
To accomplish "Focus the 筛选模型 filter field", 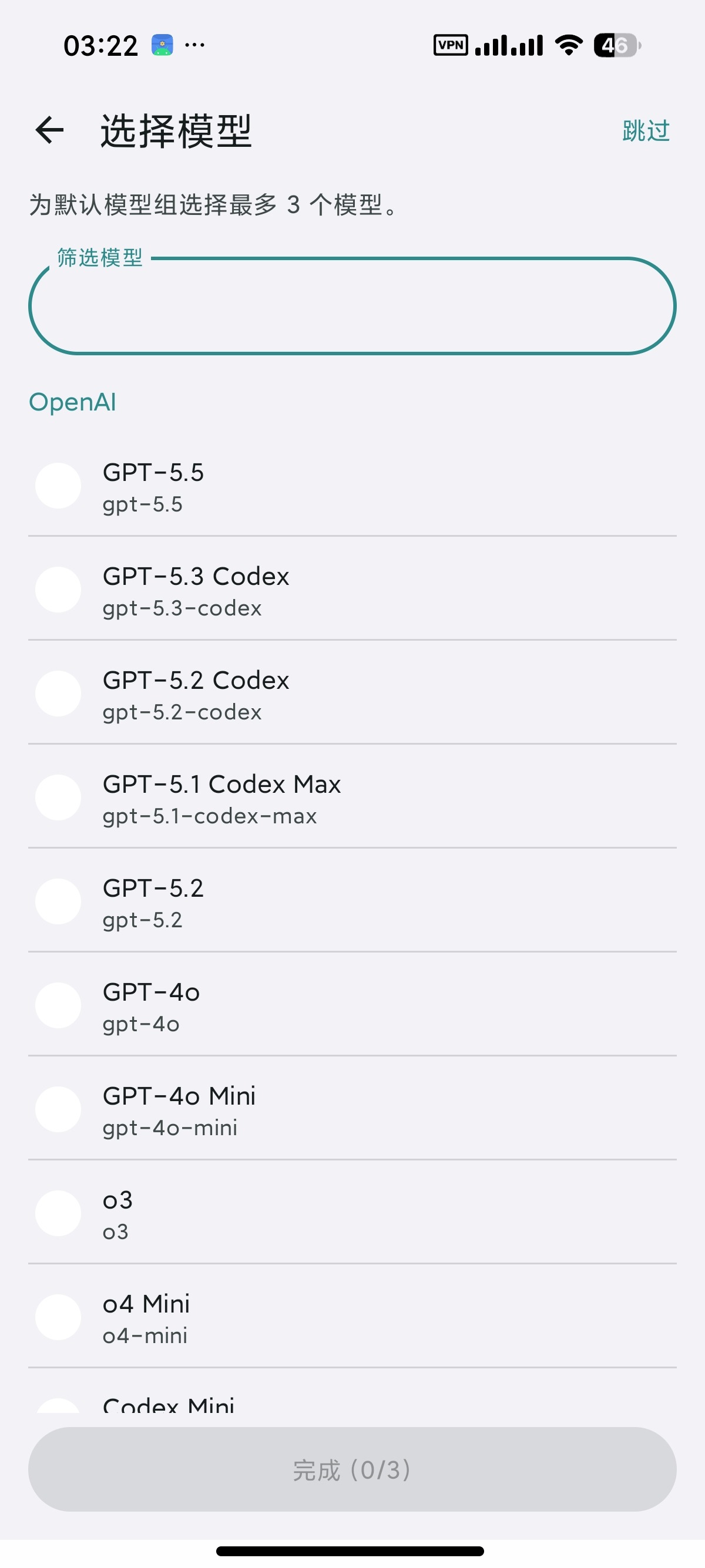I will (x=352, y=305).
